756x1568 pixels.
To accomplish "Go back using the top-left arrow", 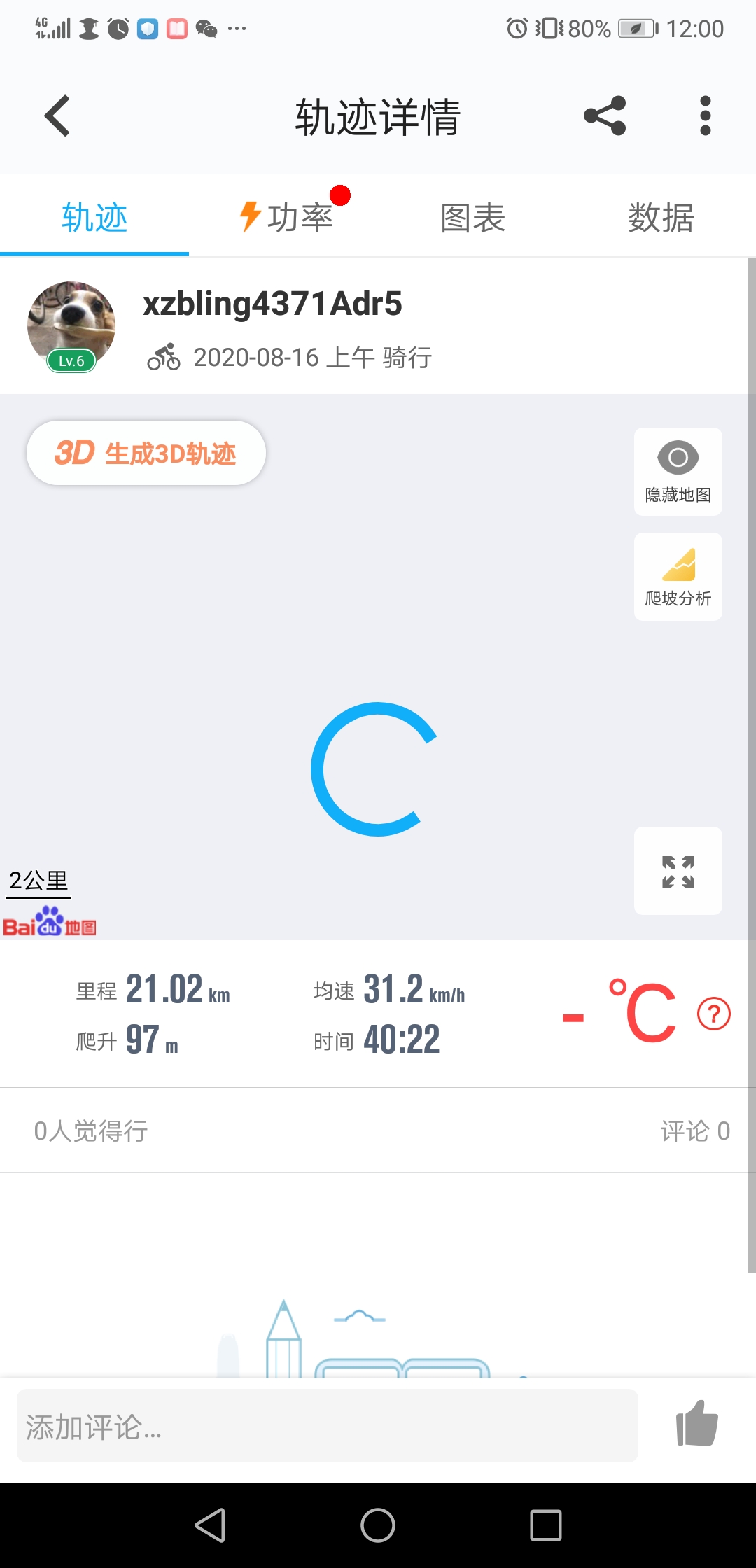I will tap(57, 115).
